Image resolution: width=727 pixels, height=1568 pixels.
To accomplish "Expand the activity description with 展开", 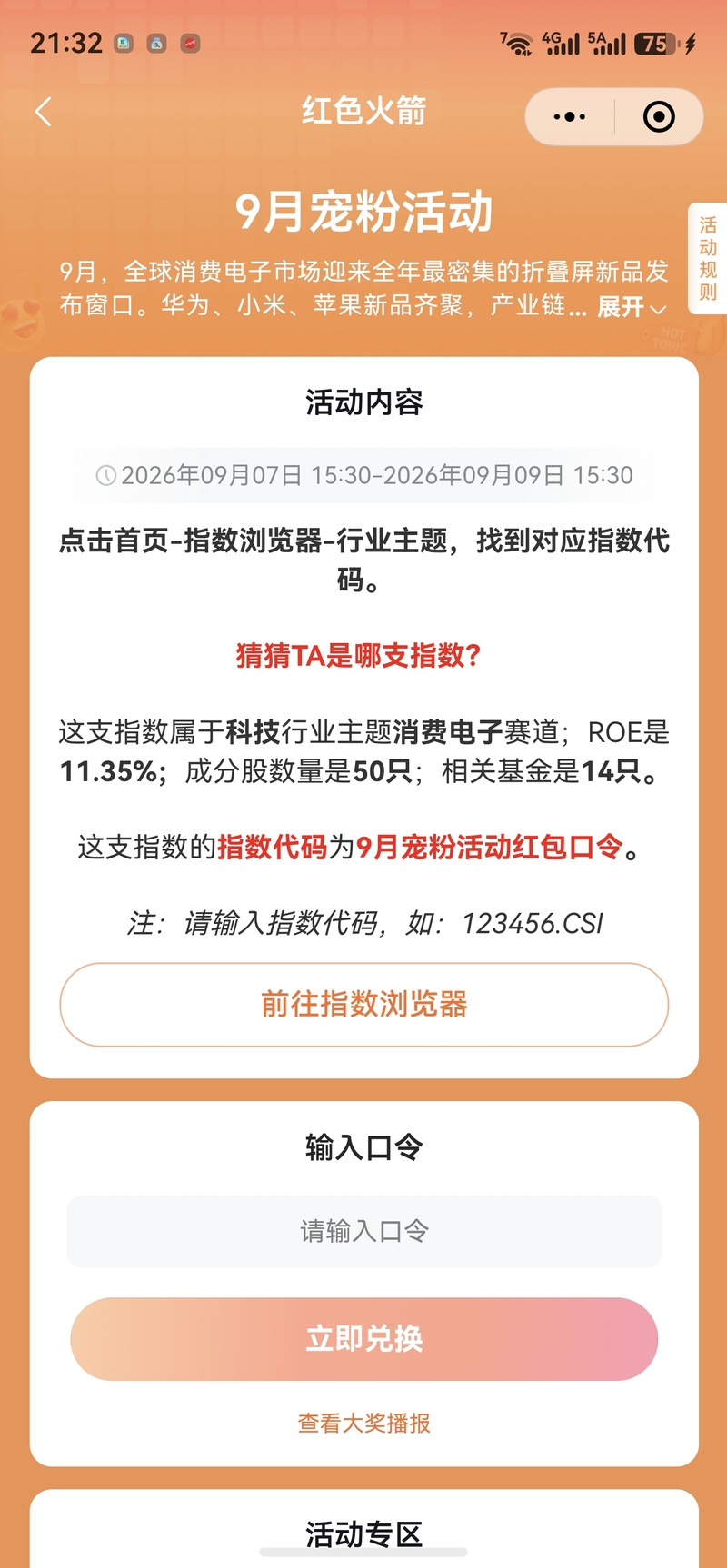I will [x=632, y=307].
